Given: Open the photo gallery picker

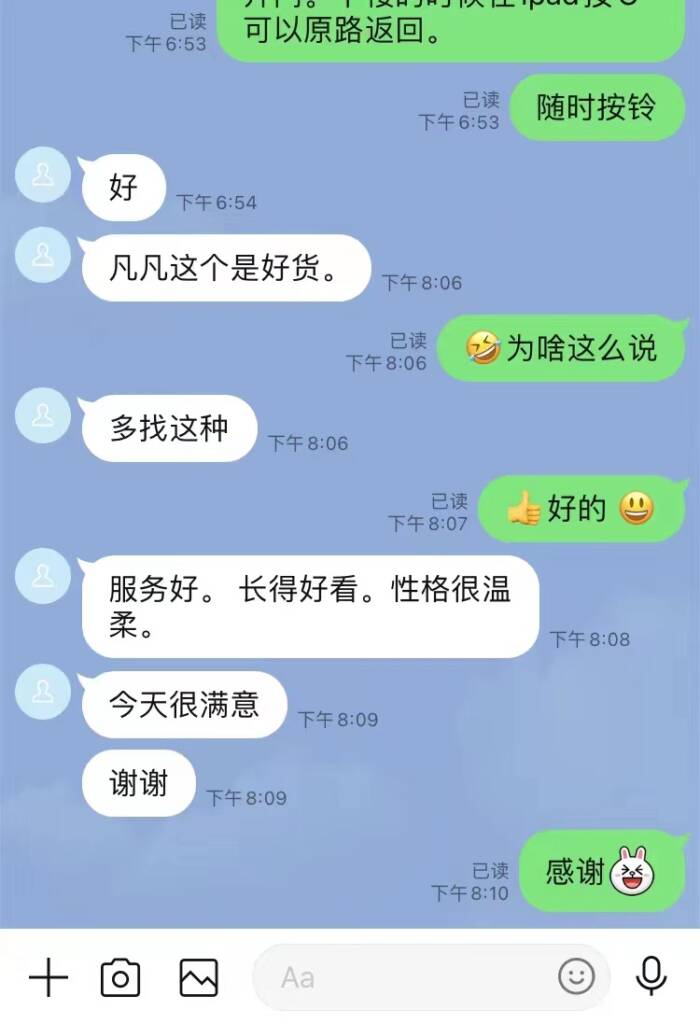Looking at the screenshot, I should pos(198,977).
